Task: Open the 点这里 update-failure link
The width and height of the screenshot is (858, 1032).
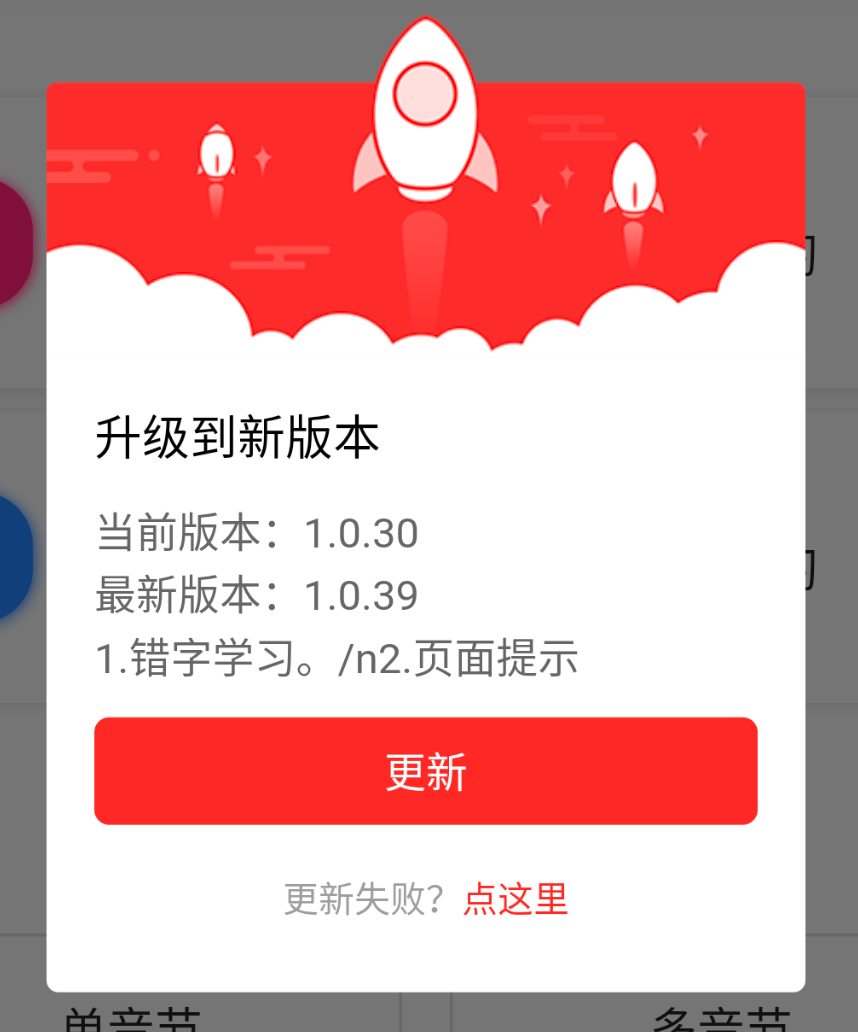Action: click(514, 900)
